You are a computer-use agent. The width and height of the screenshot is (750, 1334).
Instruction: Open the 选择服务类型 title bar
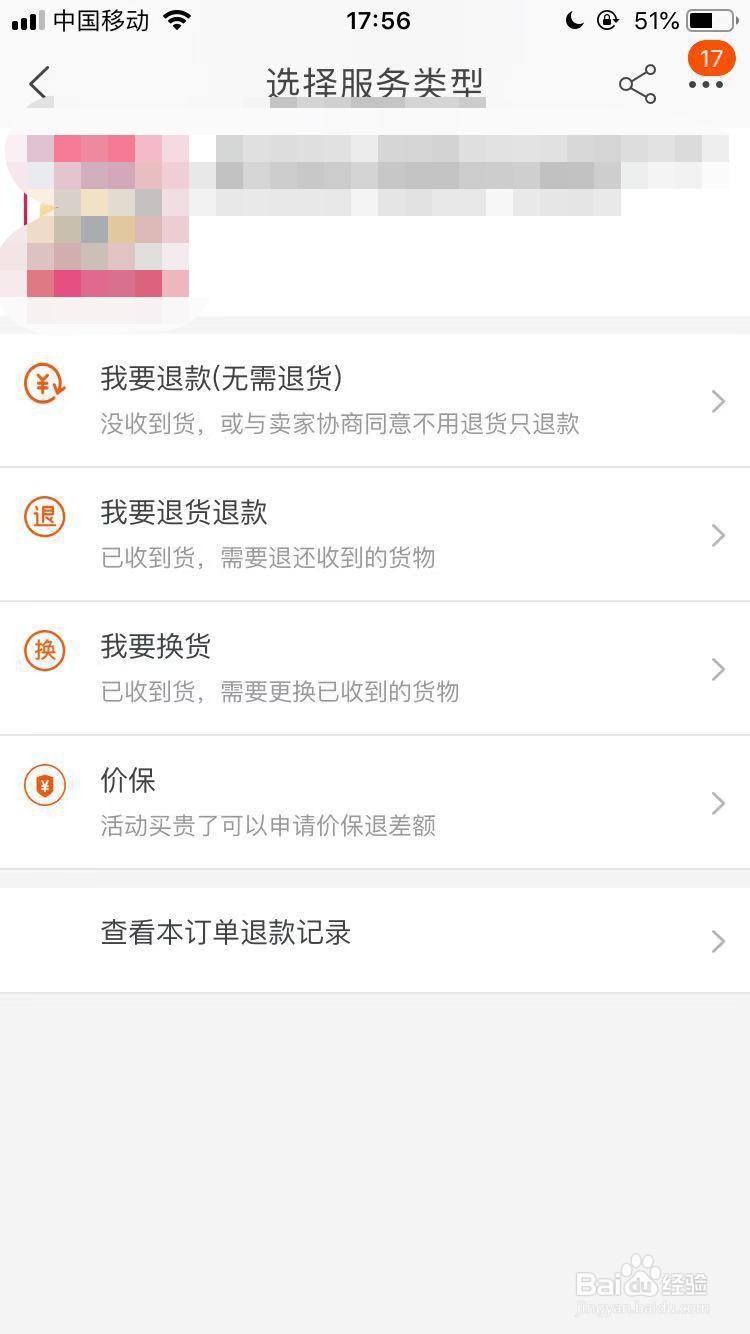(x=375, y=84)
